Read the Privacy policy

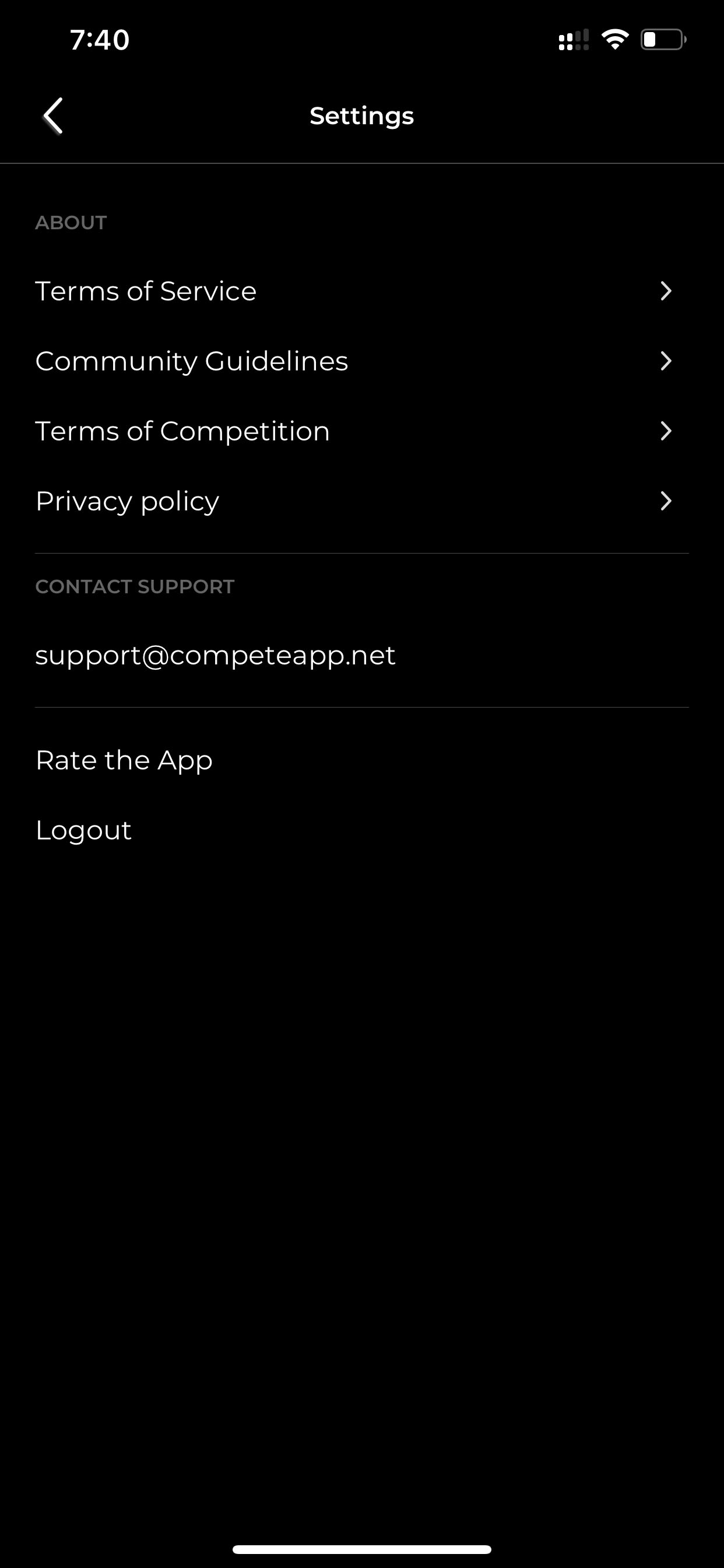pyautogui.click(x=362, y=501)
